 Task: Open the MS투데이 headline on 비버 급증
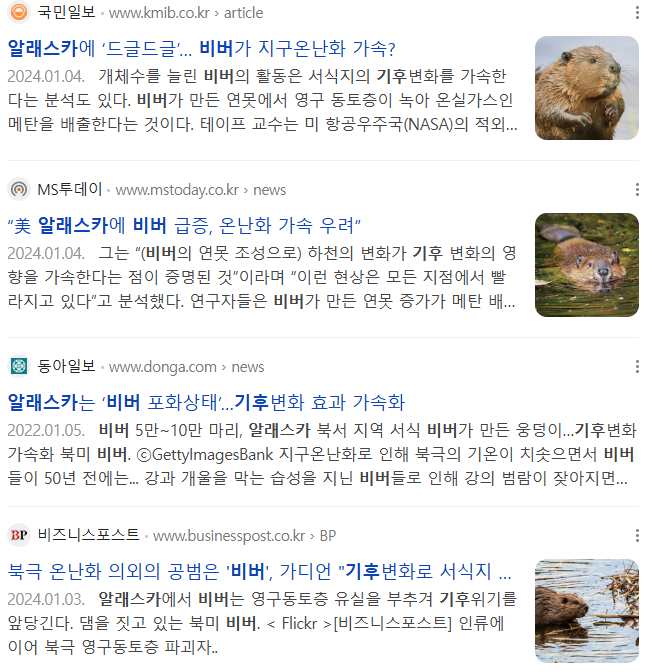coord(184,224)
